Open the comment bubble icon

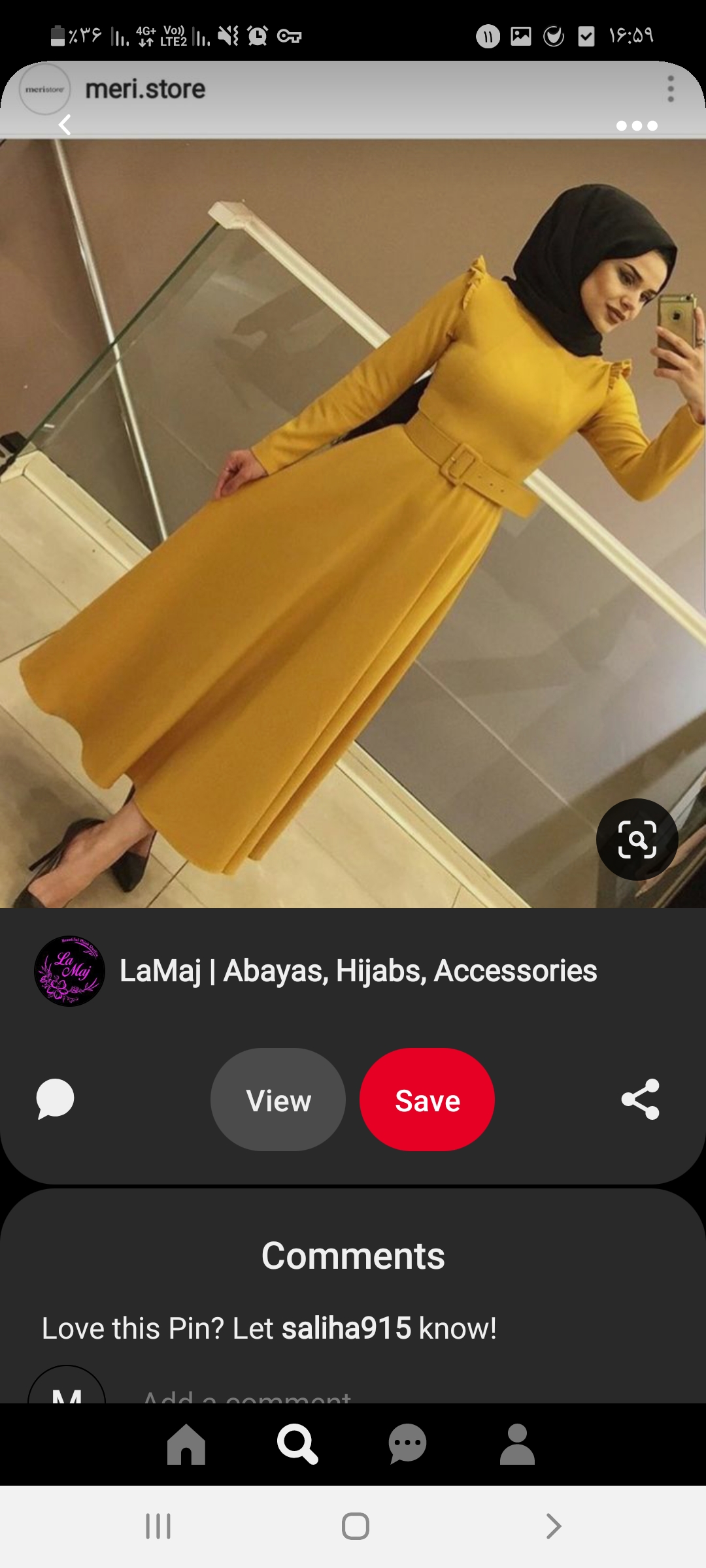(56, 1099)
